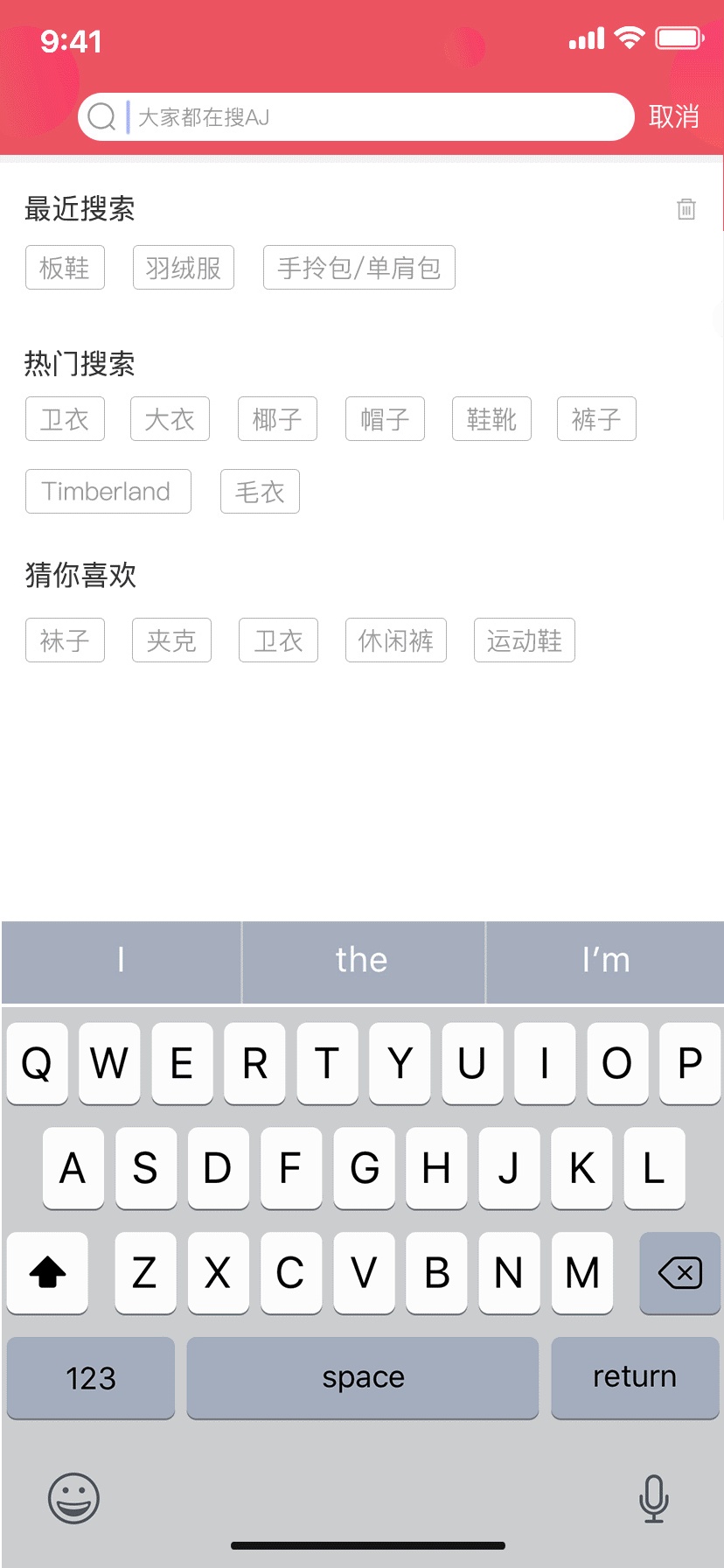Select recent search 羽绒服
Image resolution: width=724 pixels, height=1568 pixels.
[184, 268]
